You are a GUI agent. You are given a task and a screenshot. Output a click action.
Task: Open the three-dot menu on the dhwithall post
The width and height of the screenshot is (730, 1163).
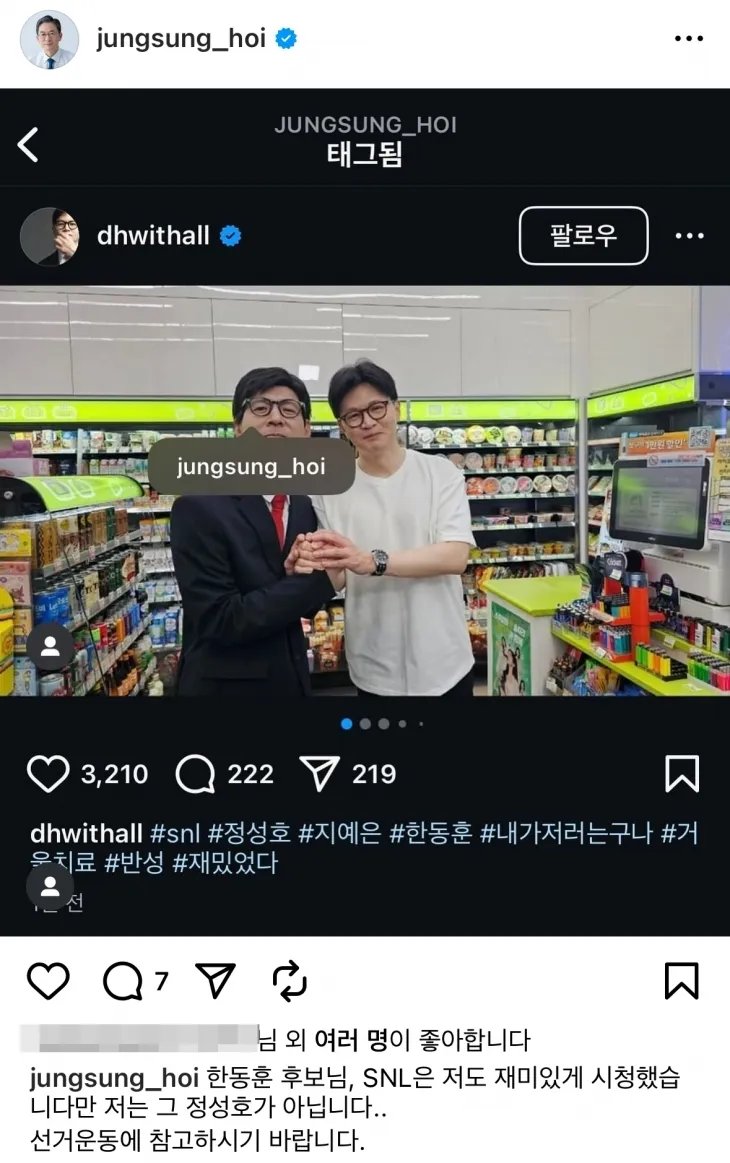pos(689,236)
